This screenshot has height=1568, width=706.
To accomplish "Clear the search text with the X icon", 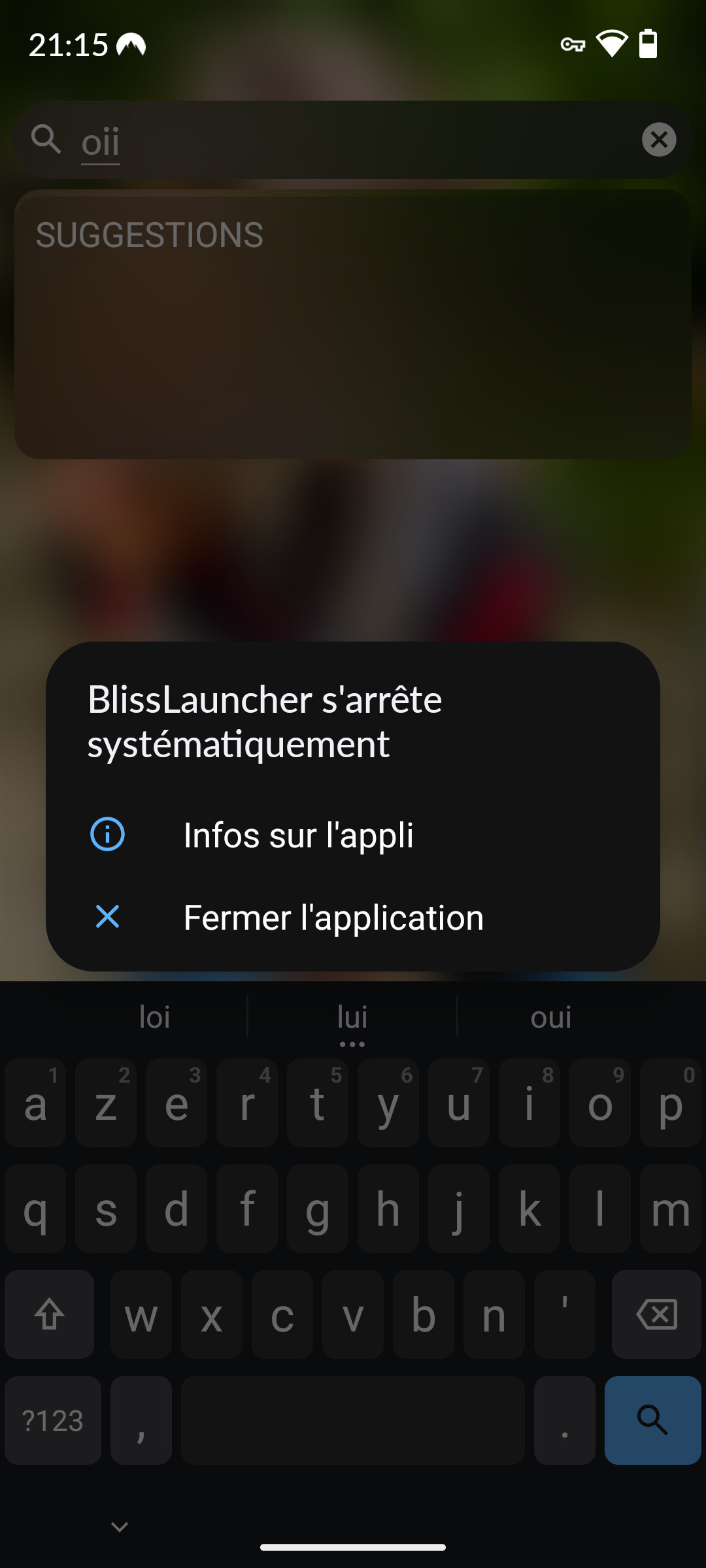I will pos(659,139).
